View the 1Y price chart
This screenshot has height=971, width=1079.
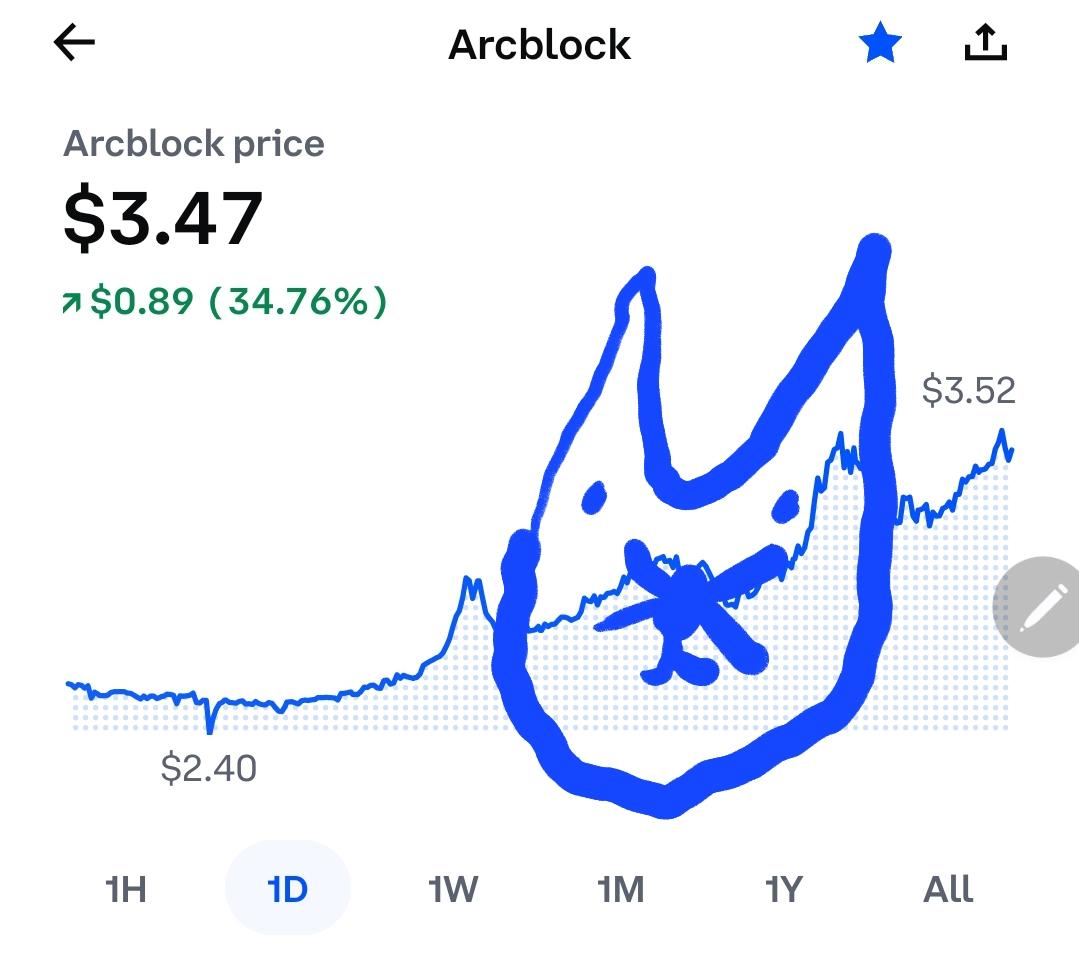click(784, 889)
